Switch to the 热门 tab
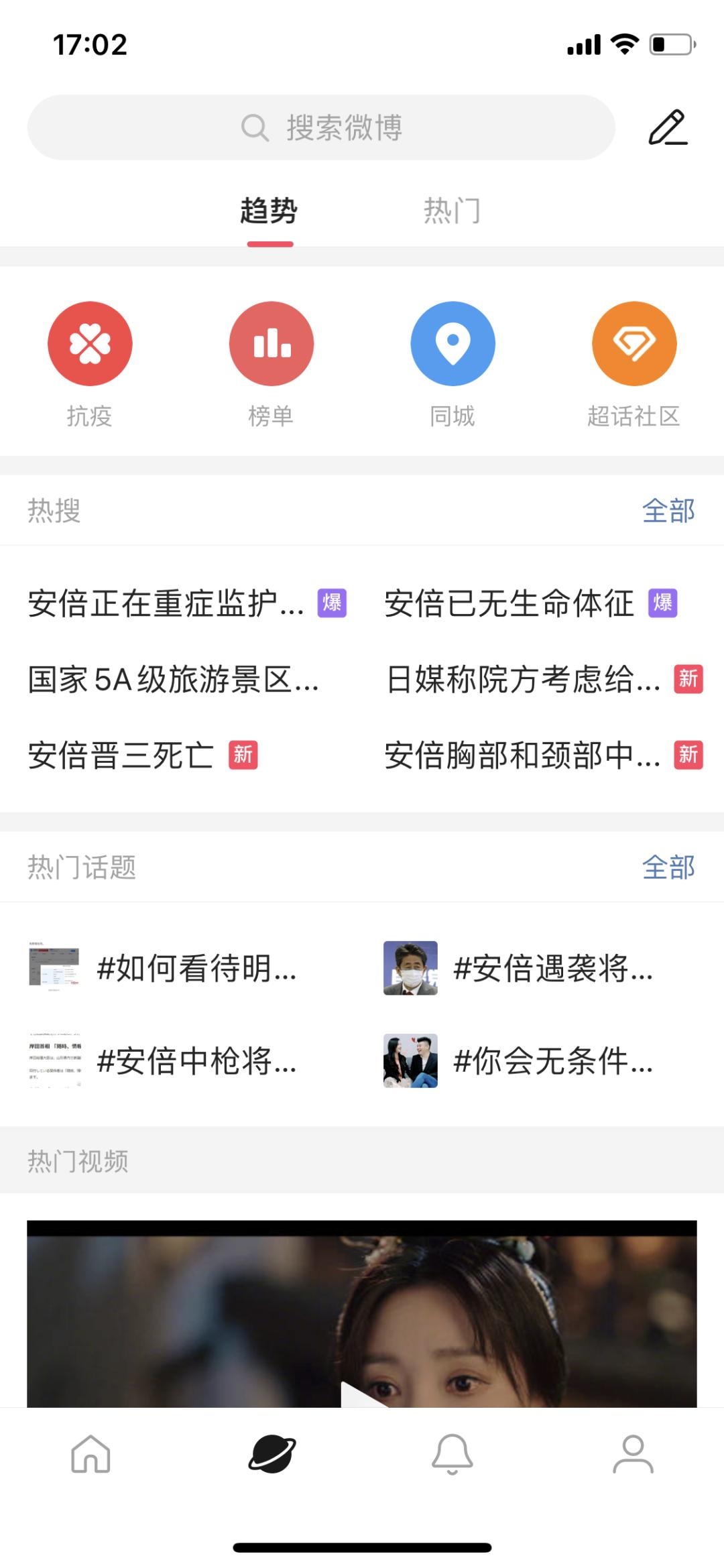This screenshot has height=1568, width=724. tap(452, 210)
